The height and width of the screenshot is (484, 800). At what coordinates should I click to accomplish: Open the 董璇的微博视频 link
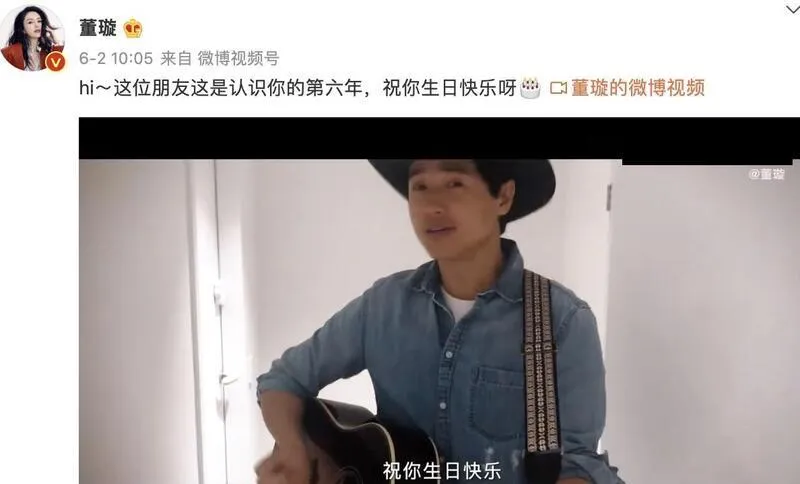pyautogui.click(x=638, y=88)
